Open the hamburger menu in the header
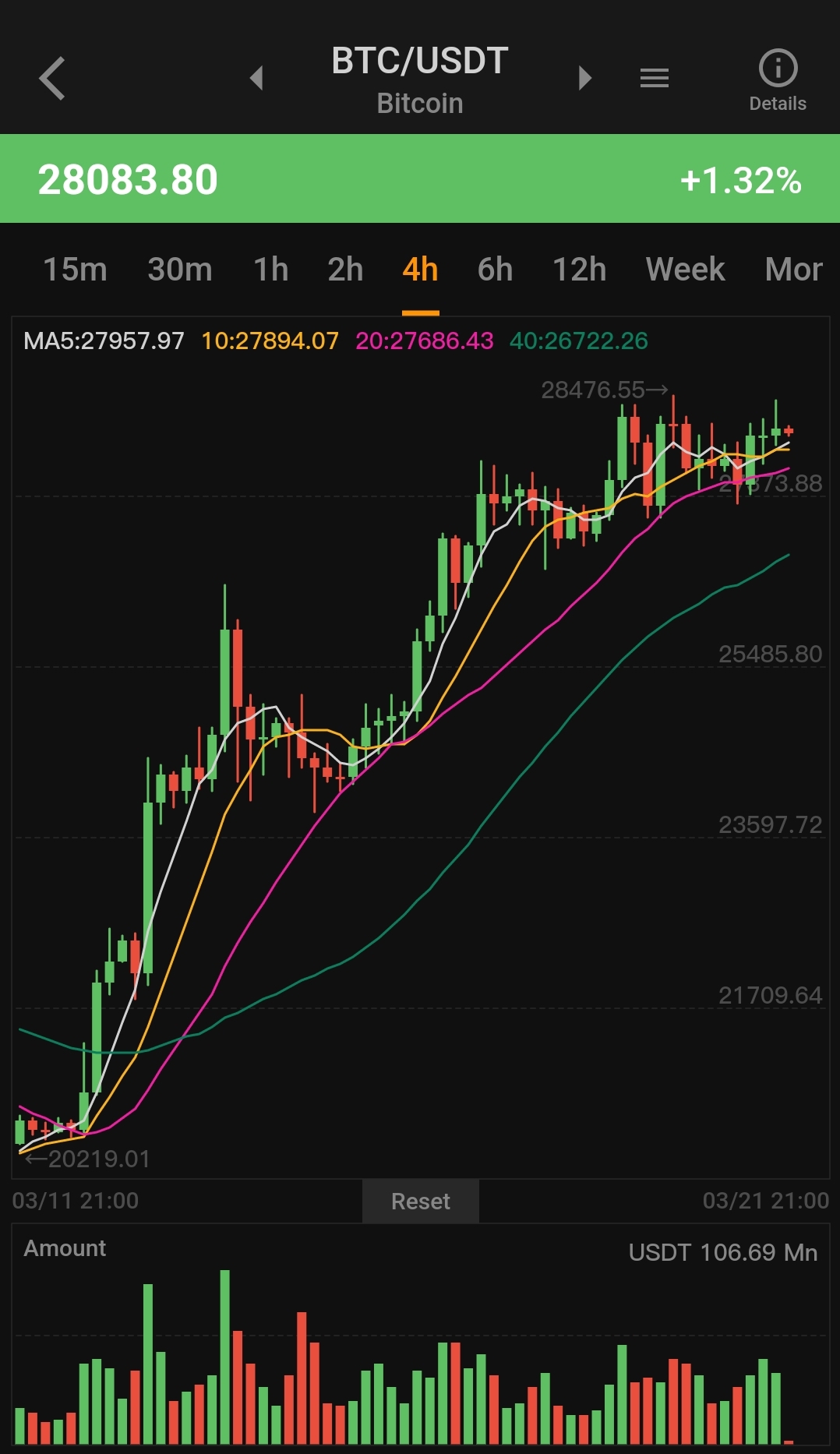 point(654,78)
